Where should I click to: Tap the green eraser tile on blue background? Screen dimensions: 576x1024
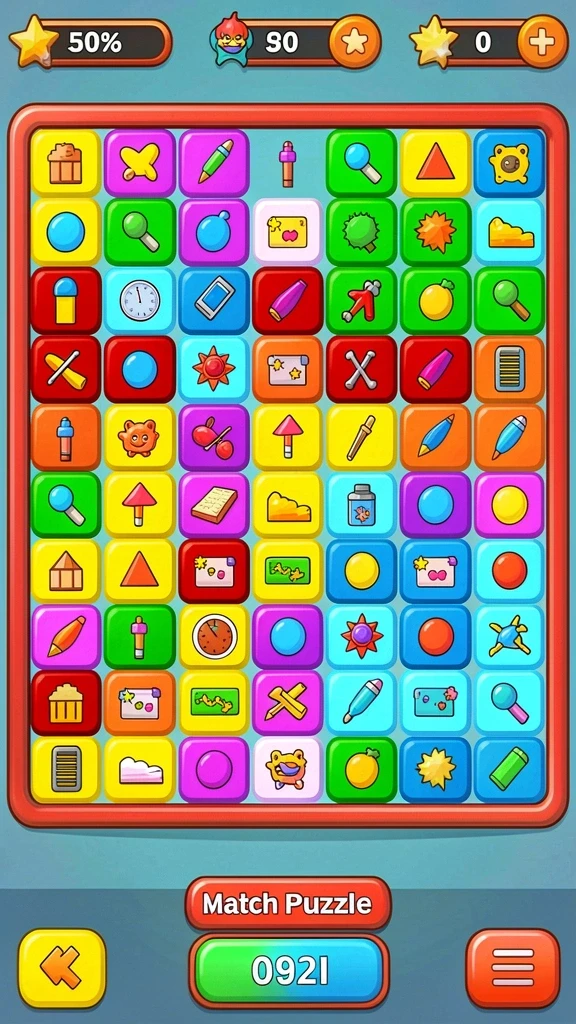point(509,769)
